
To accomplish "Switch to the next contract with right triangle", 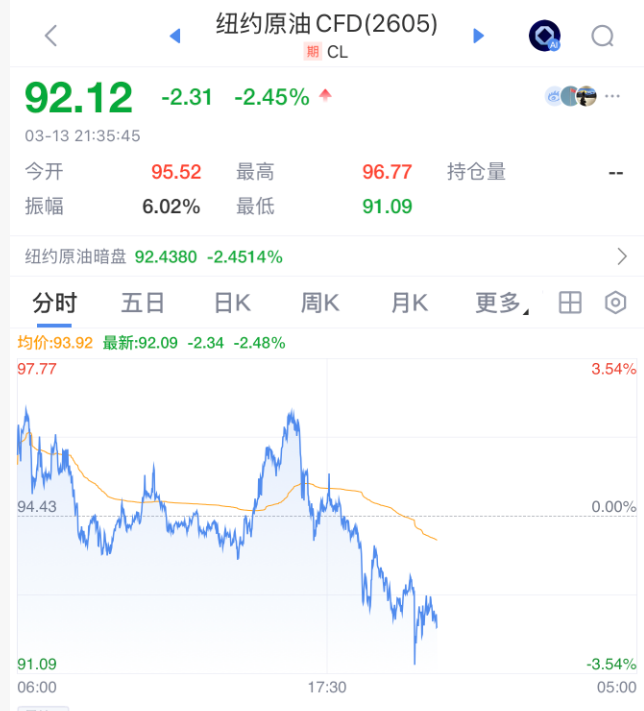I will click(x=478, y=36).
